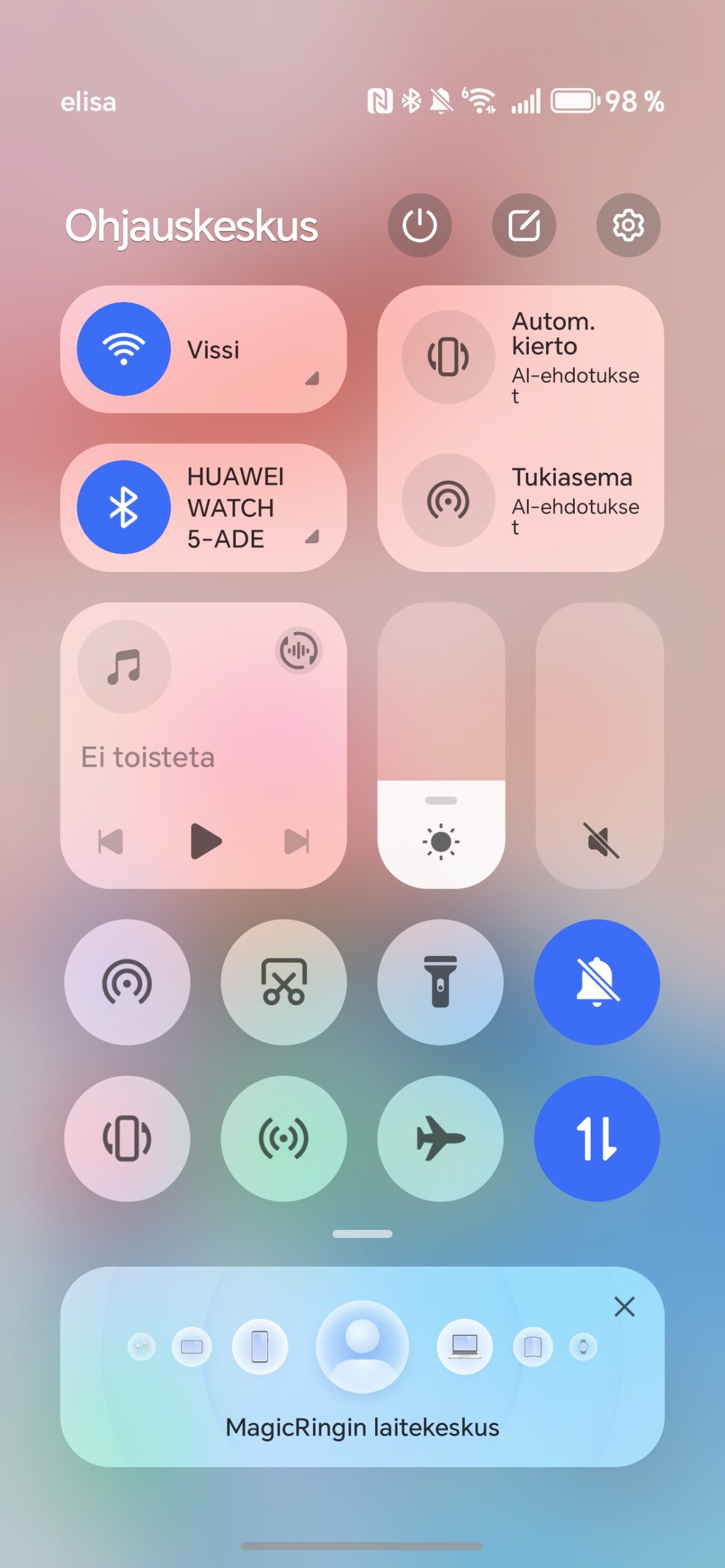The image size is (725, 1568).
Task: Open the audio output switcher icon
Action: 298,650
